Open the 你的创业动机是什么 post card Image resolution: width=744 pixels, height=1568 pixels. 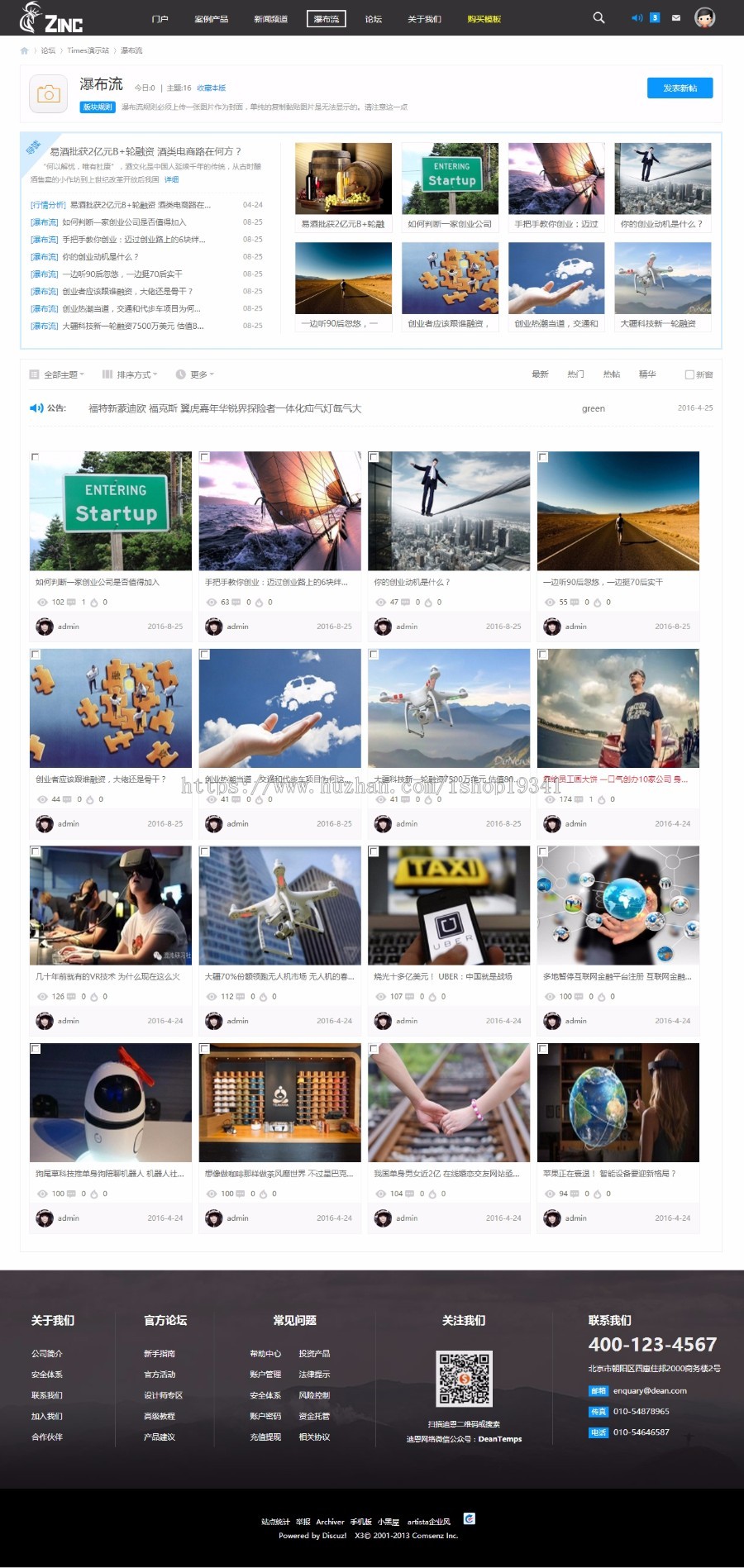click(x=449, y=511)
